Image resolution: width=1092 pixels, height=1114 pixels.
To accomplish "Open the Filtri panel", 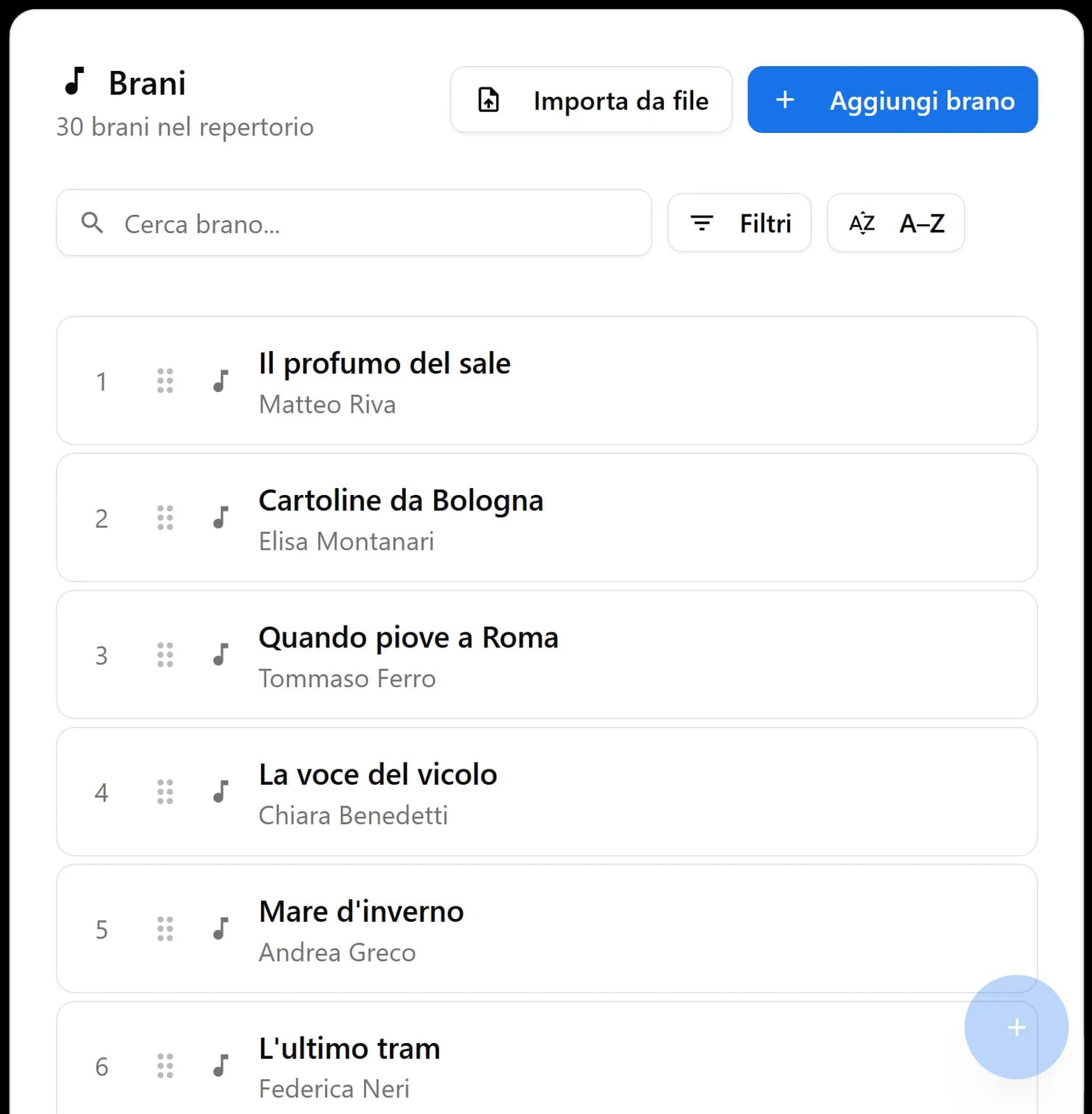I will (x=739, y=223).
